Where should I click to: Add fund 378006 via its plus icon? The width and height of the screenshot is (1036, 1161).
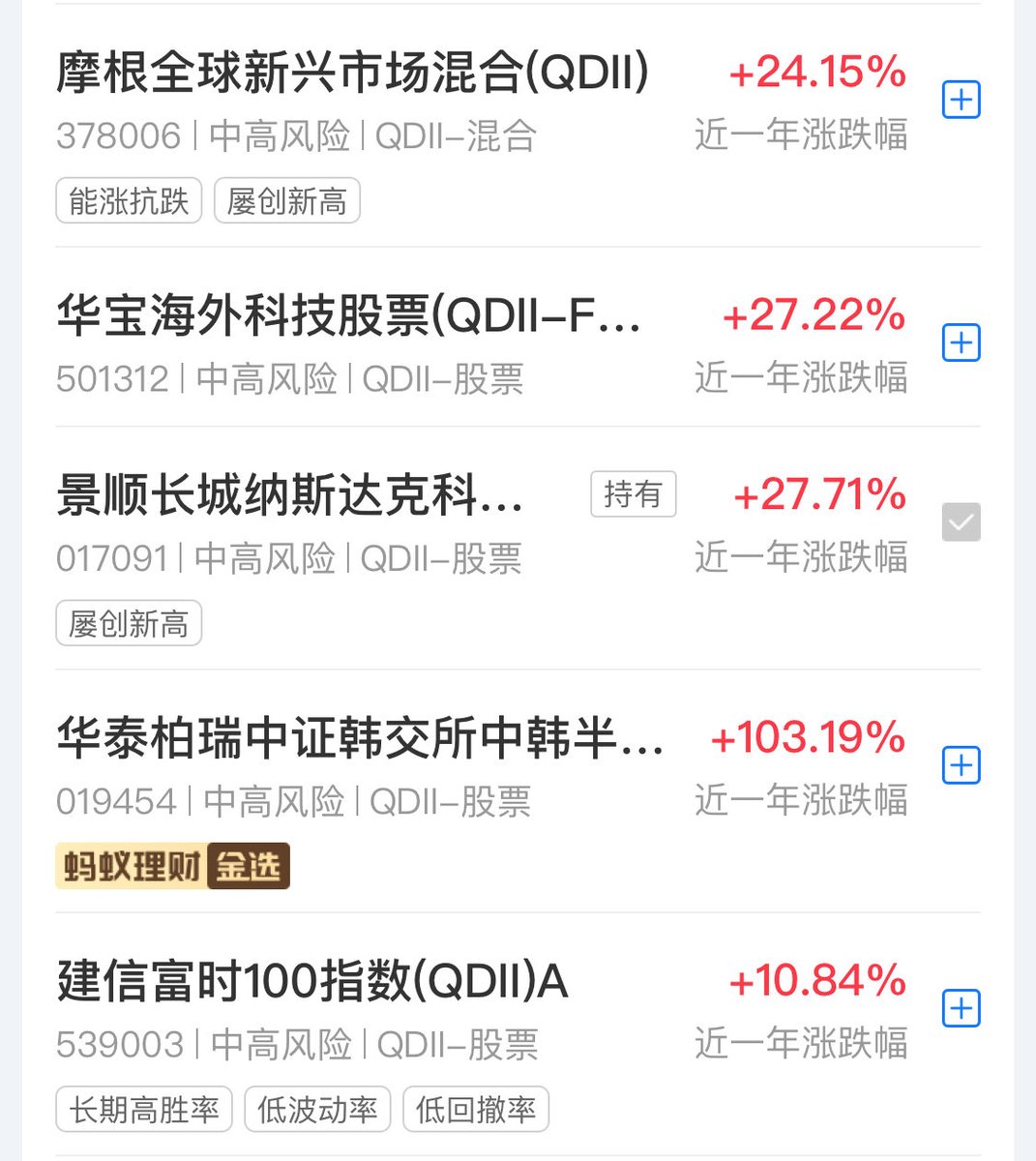click(x=961, y=100)
